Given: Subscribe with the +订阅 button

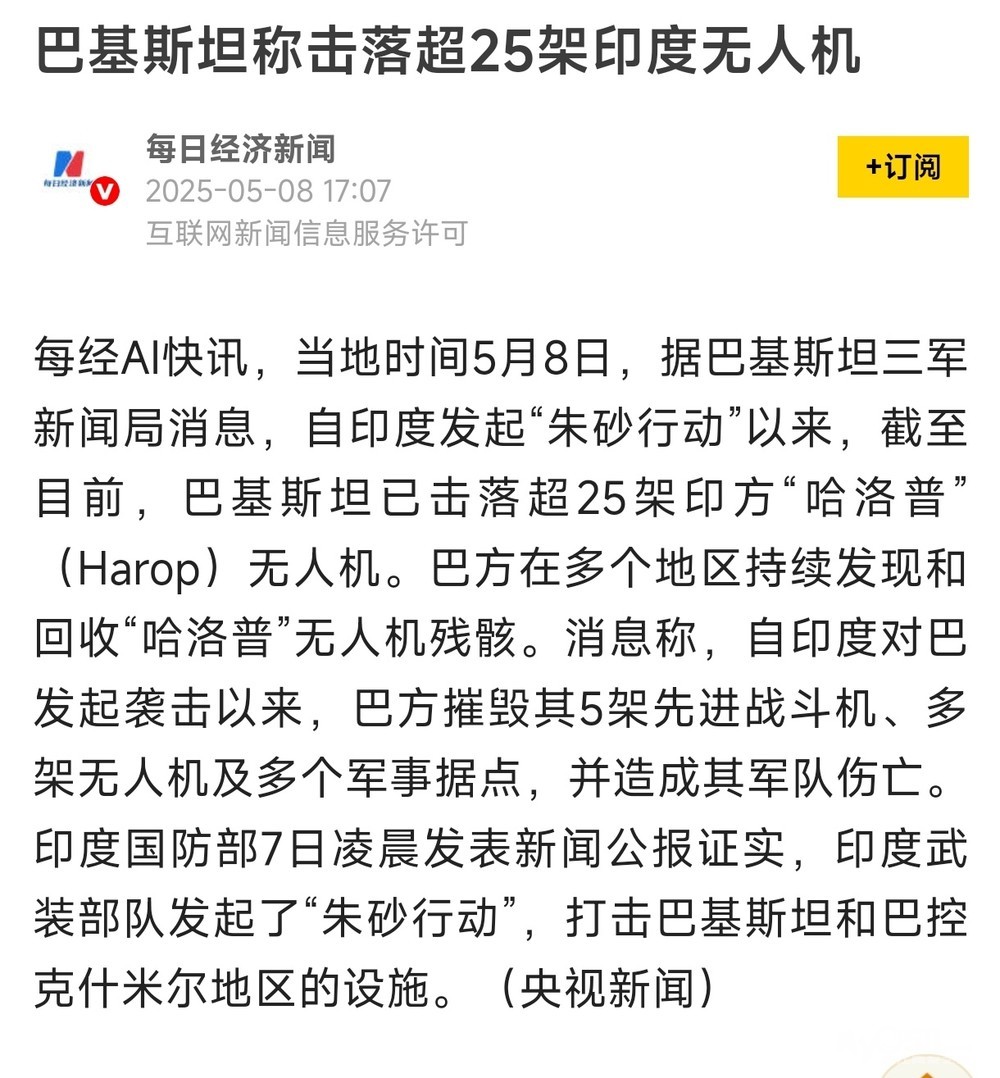Looking at the screenshot, I should (x=902, y=167).
